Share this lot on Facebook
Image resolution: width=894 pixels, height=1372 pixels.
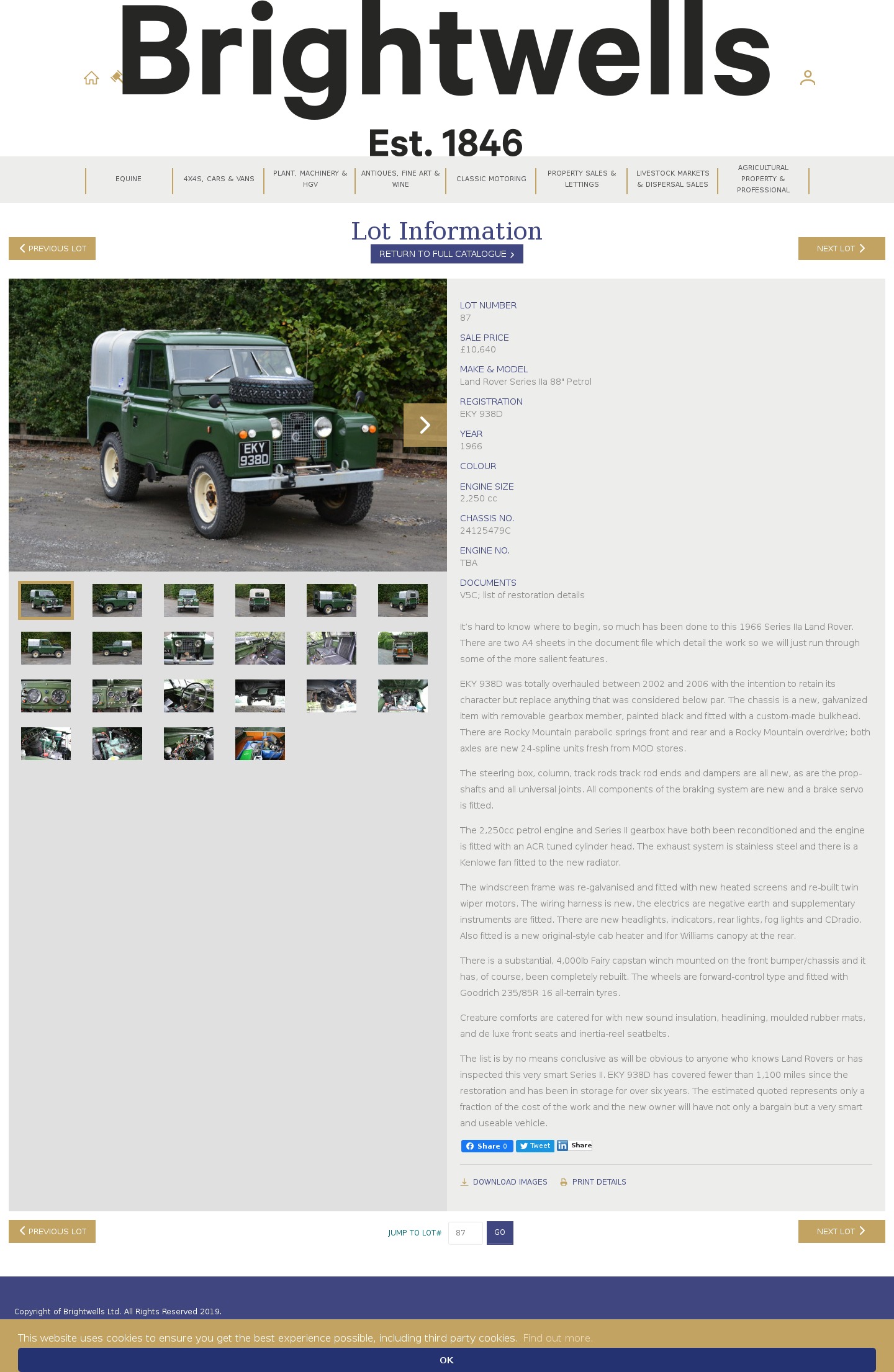(x=487, y=1146)
